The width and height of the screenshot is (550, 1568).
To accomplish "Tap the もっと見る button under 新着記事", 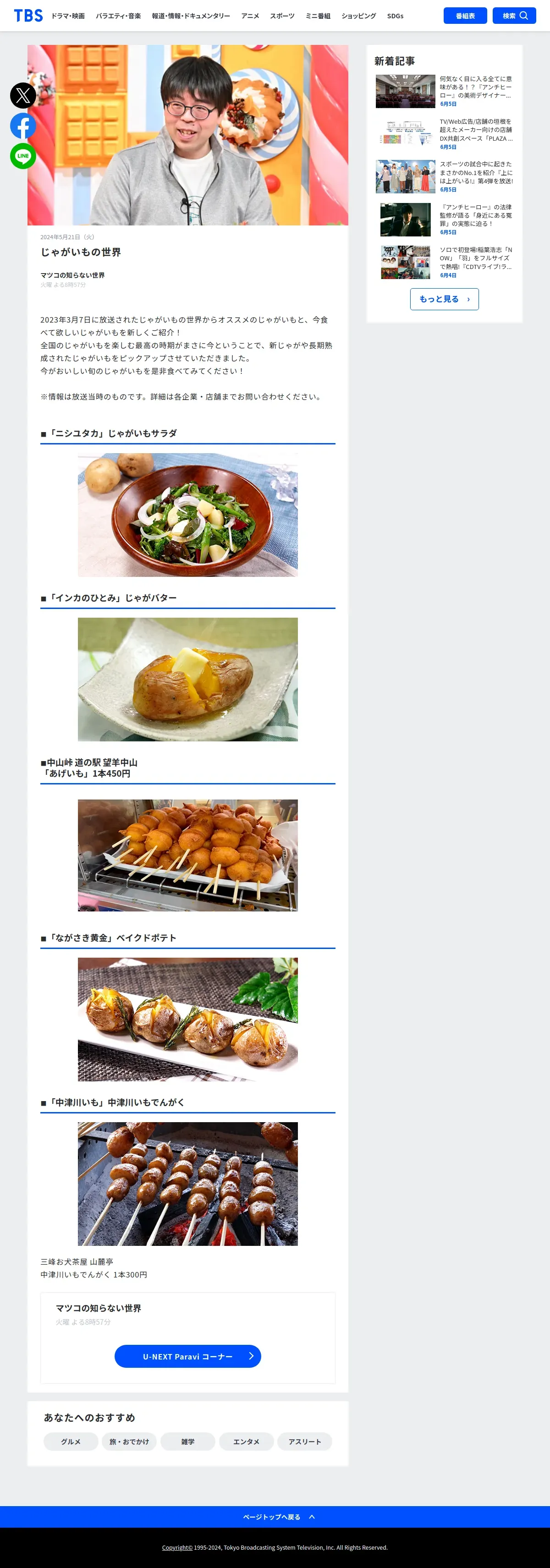I will (x=444, y=299).
